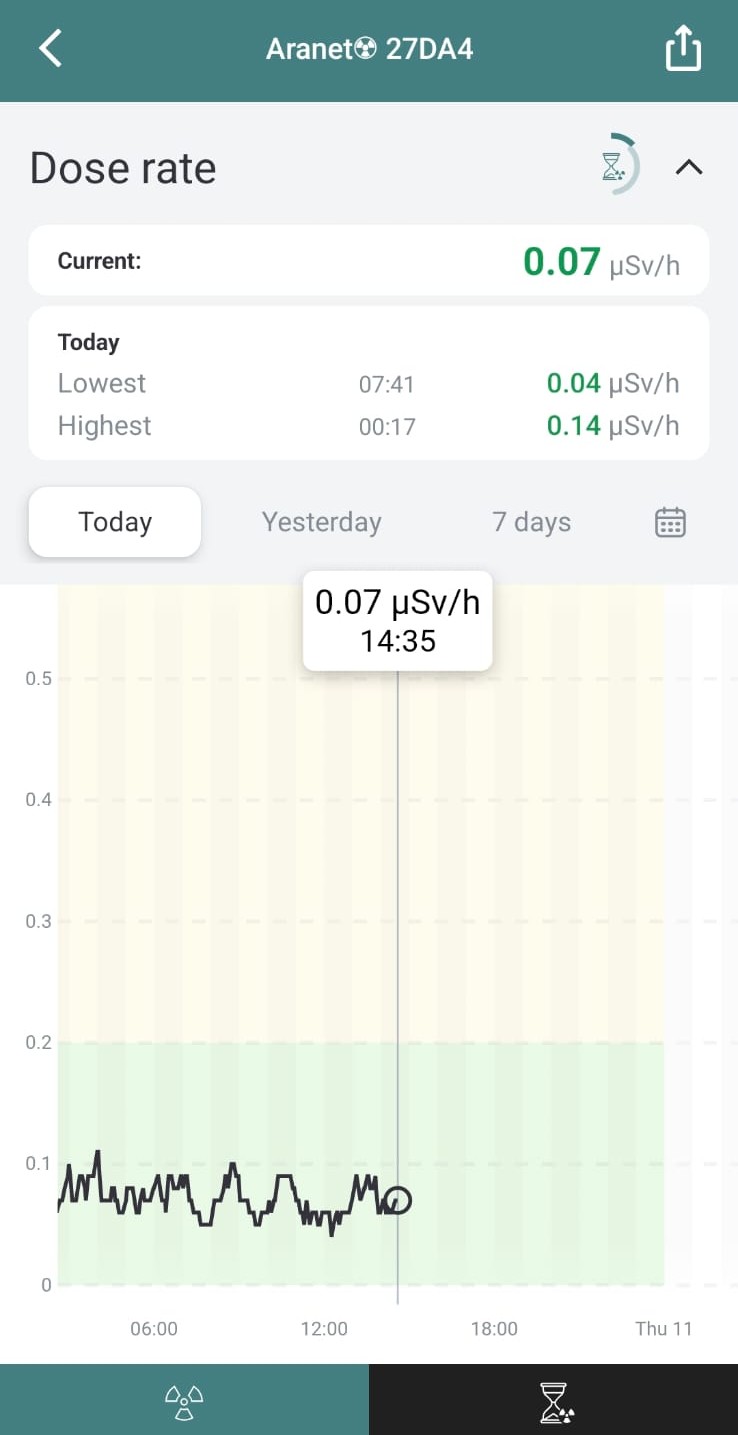The image size is (738, 1435).
Task: Select the Today time range
Action: coord(115,522)
